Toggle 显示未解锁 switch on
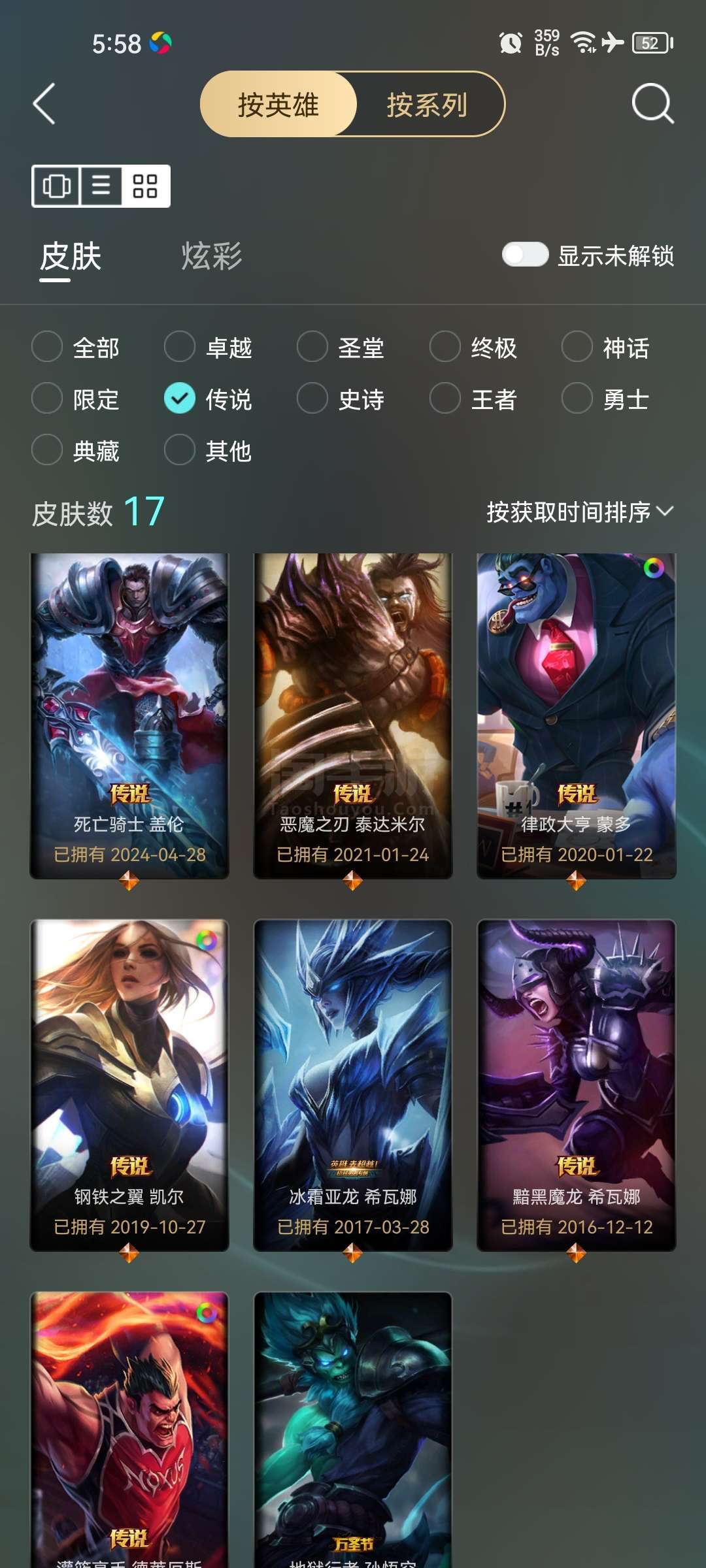The image size is (706, 1568). click(525, 255)
